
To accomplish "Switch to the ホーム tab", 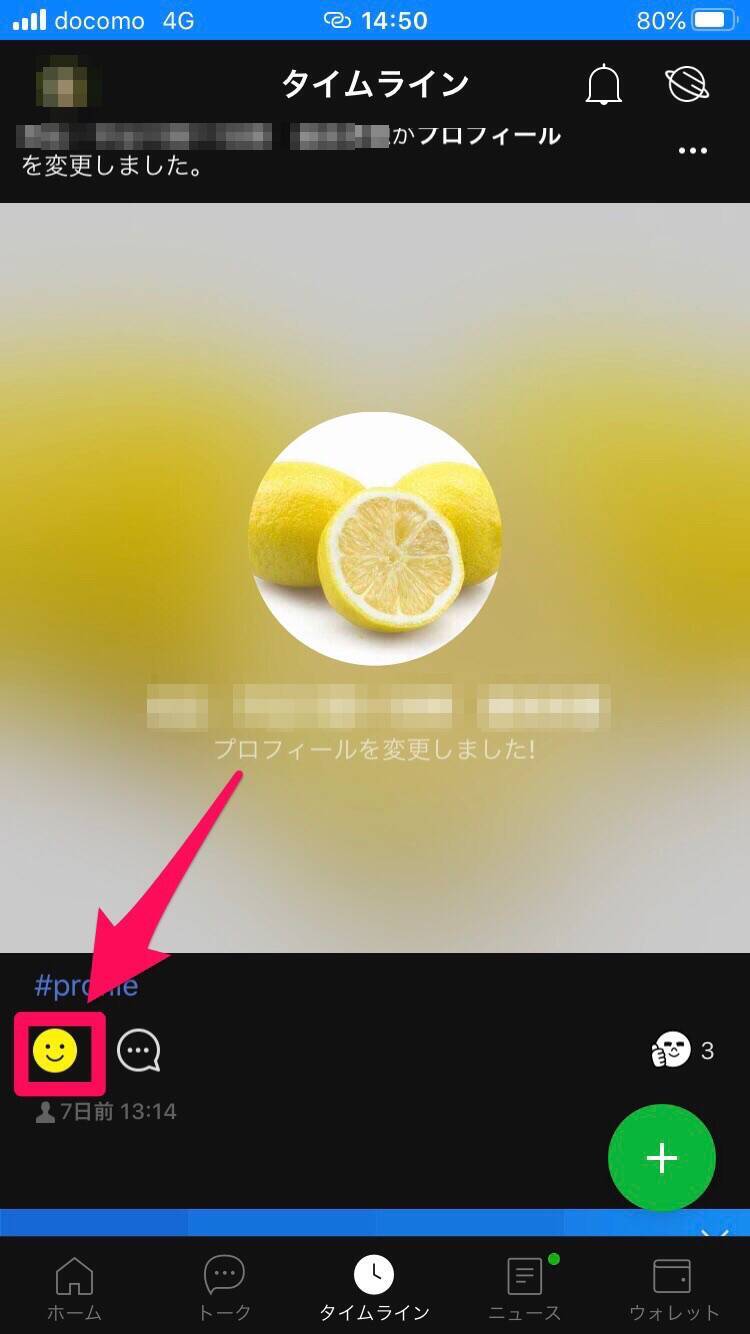I will [x=74, y=1289].
